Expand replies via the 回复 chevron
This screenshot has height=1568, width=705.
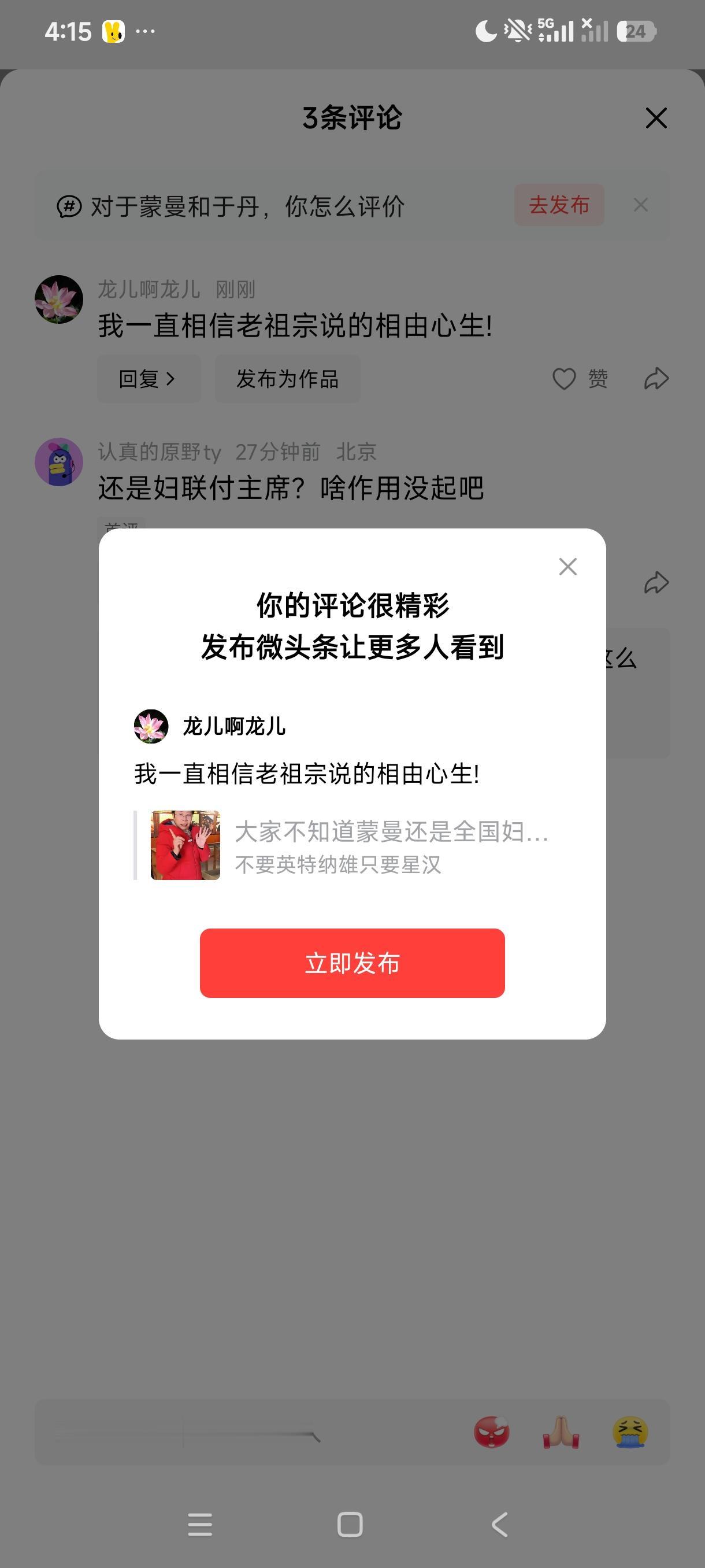148,379
